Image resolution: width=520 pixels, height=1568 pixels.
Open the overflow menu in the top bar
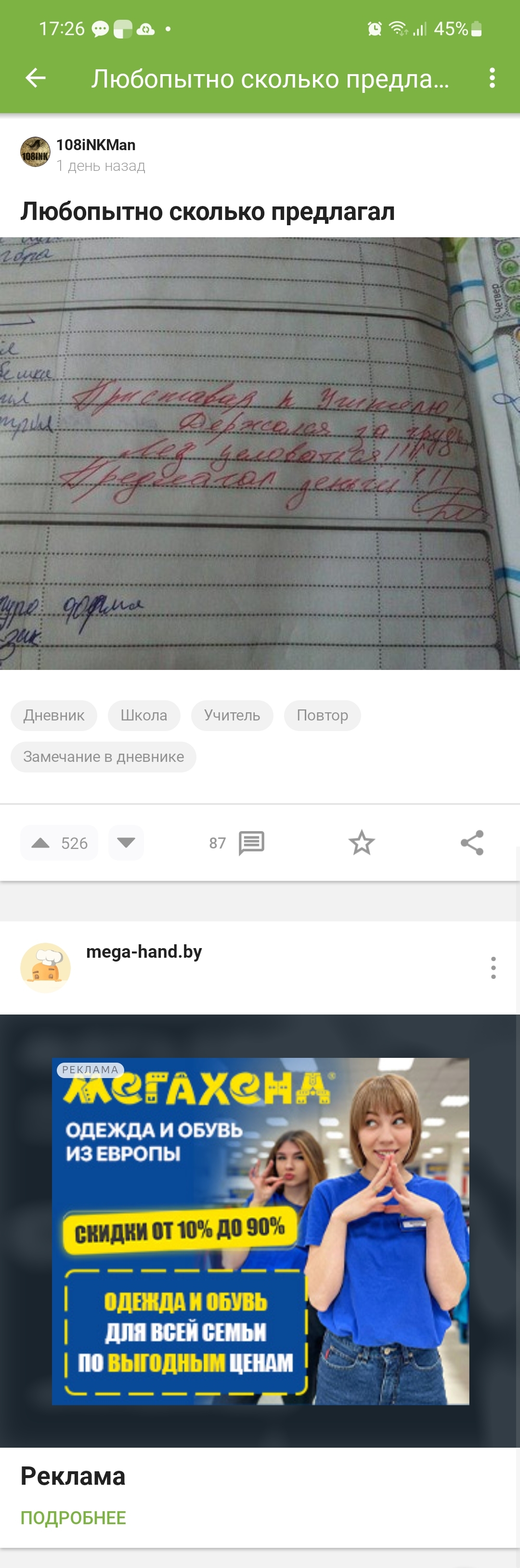(492, 78)
